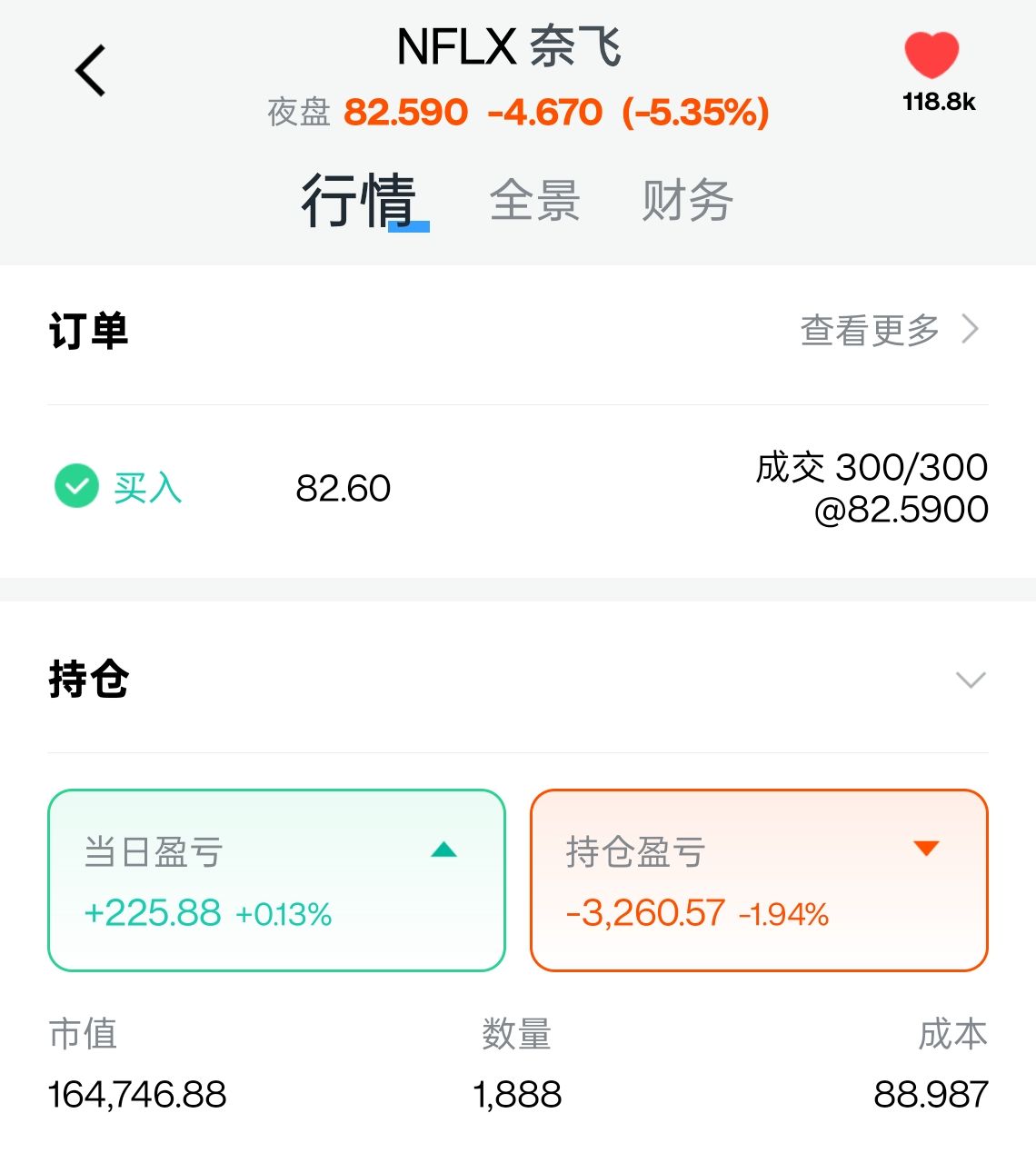1036x1153 pixels.
Task: Tap the 持仓盈亏 card
Action: (x=759, y=880)
